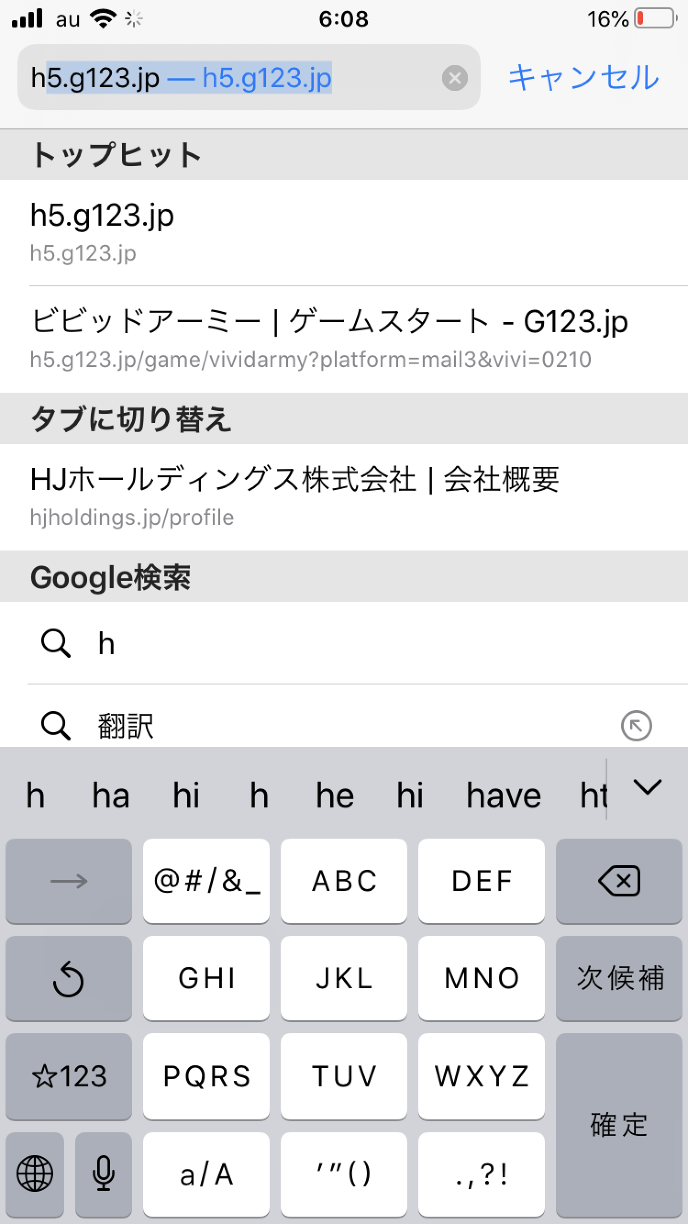This screenshot has height=1224, width=688.
Task: Expand the keyboard candidate list
Action: pyautogui.click(x=648, y=788)
